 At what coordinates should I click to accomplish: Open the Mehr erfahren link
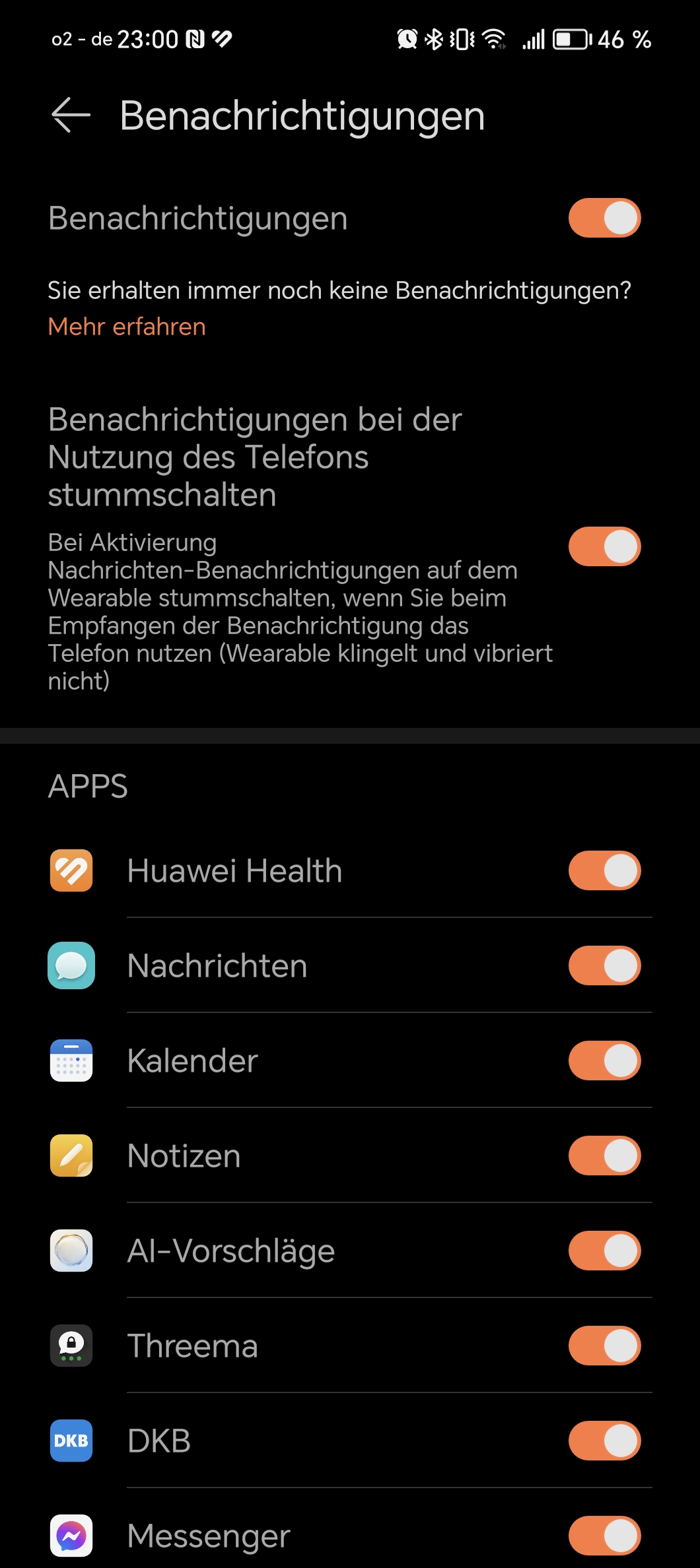click(x=127, y=327)
